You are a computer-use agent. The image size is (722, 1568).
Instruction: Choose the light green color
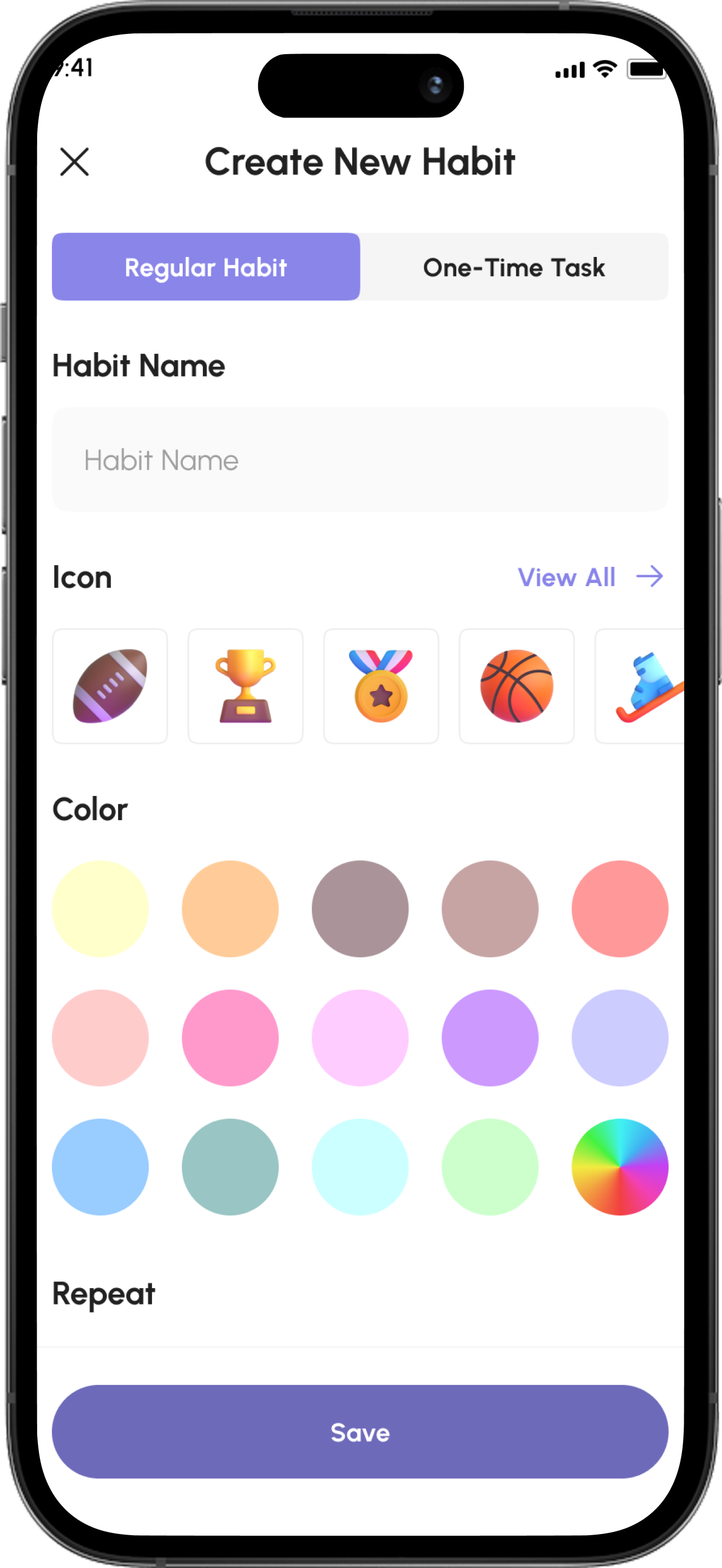[490, 1166]
